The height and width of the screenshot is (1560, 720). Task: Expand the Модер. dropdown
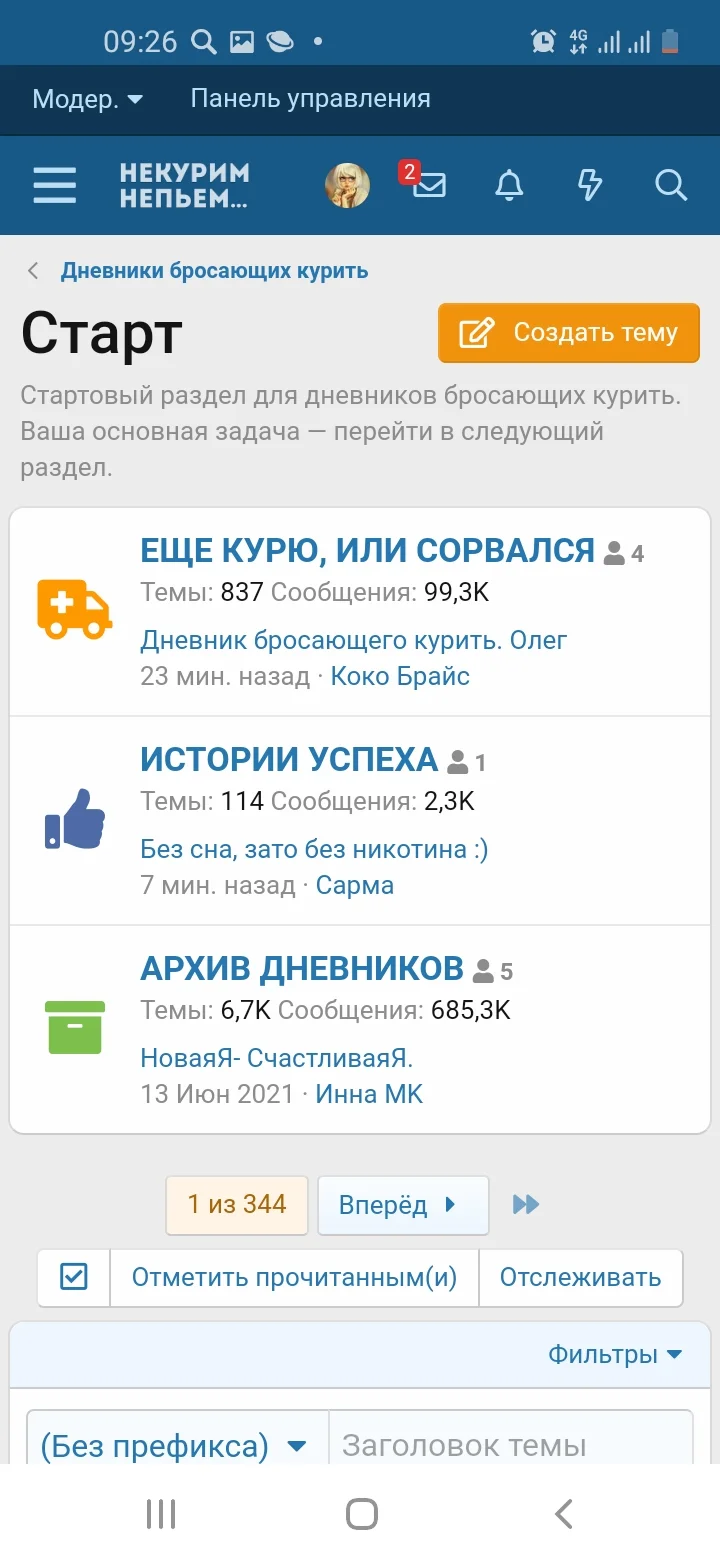click(85, 99)
